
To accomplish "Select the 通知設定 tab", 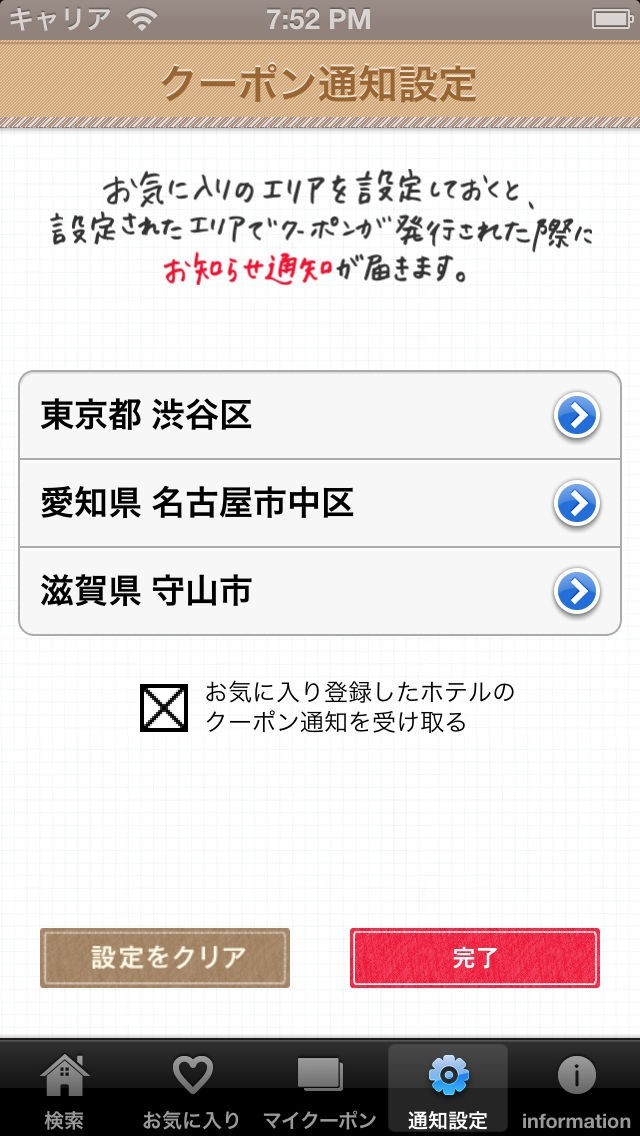I will [x=448, y=1090].
